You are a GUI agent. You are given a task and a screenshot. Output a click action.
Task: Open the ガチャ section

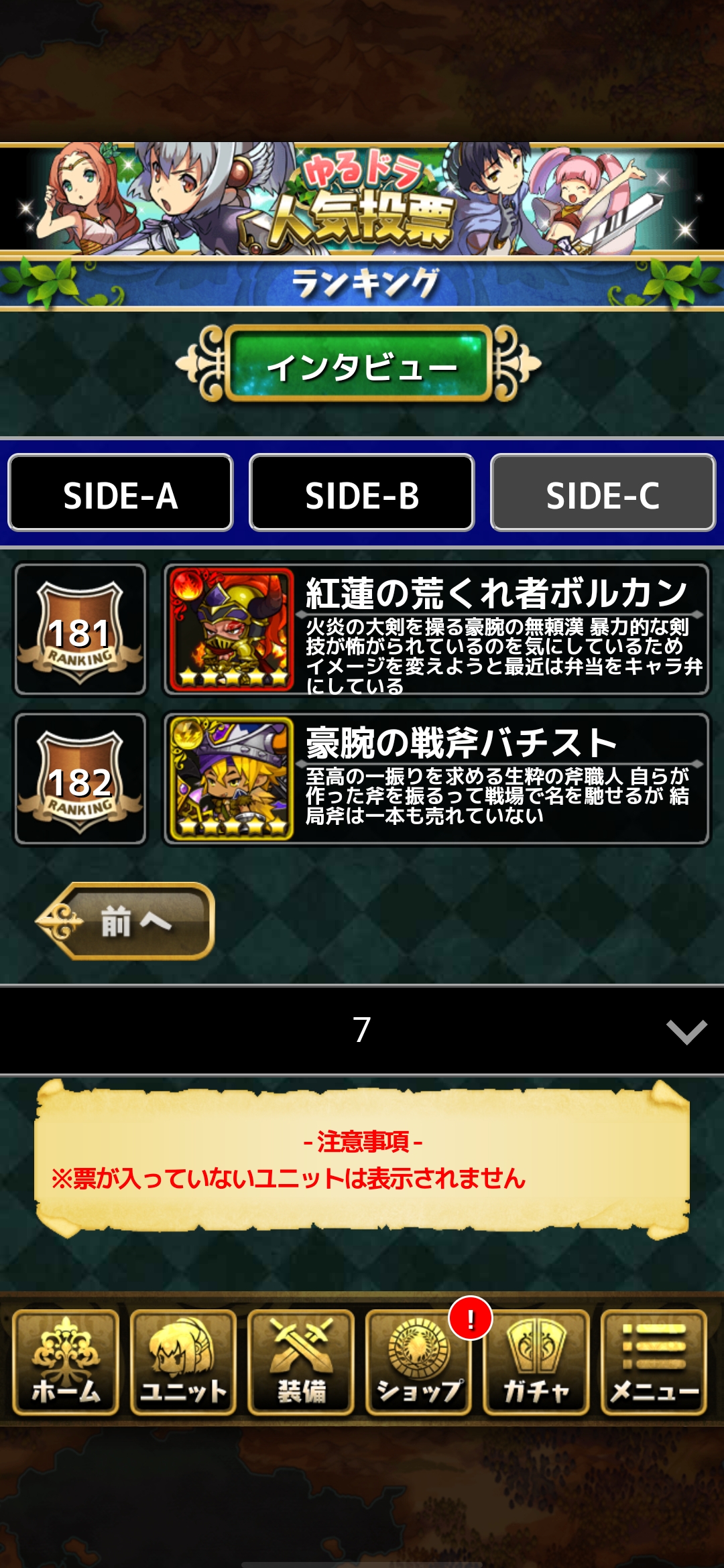tap(536, 1363)
